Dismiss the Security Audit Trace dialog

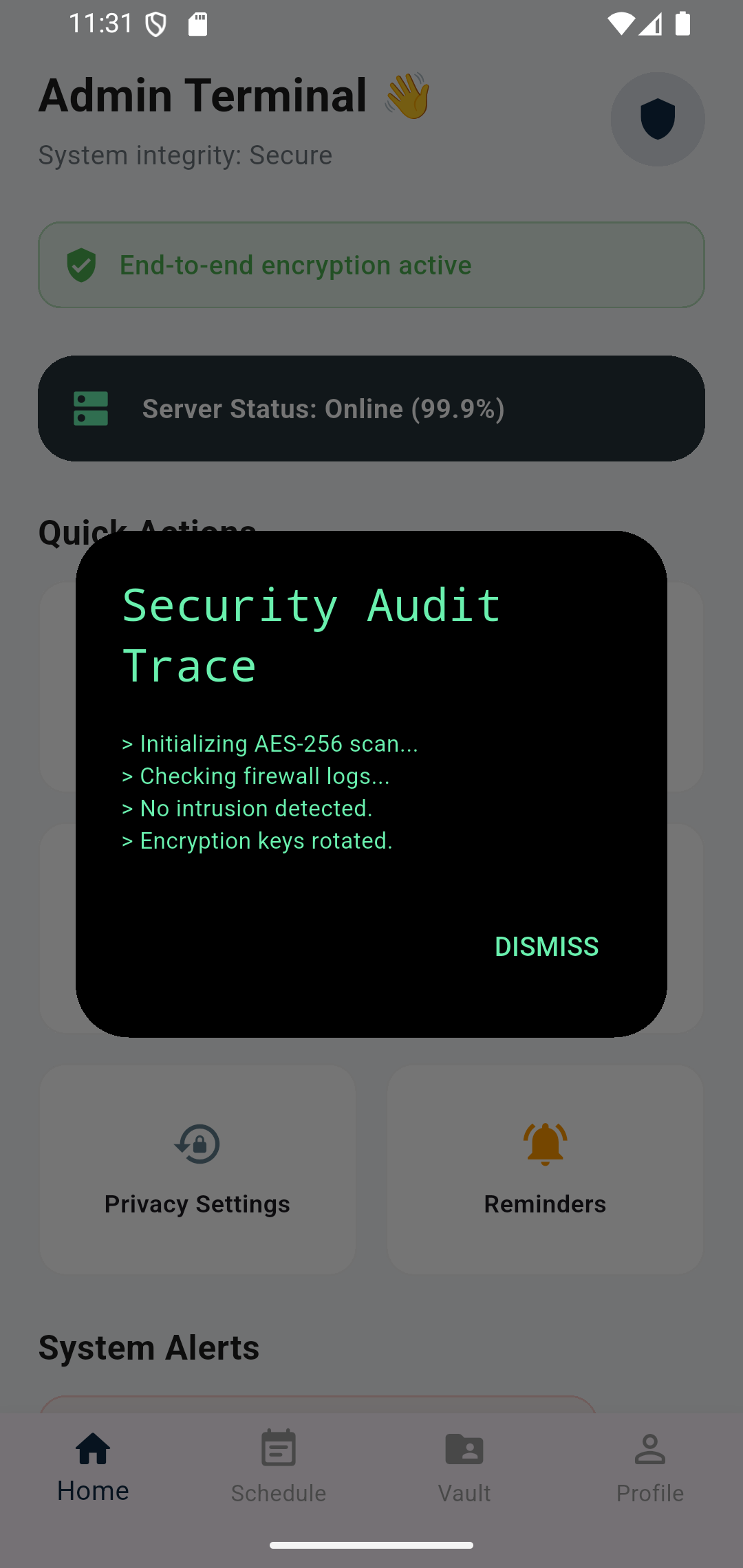coord(546,946)
